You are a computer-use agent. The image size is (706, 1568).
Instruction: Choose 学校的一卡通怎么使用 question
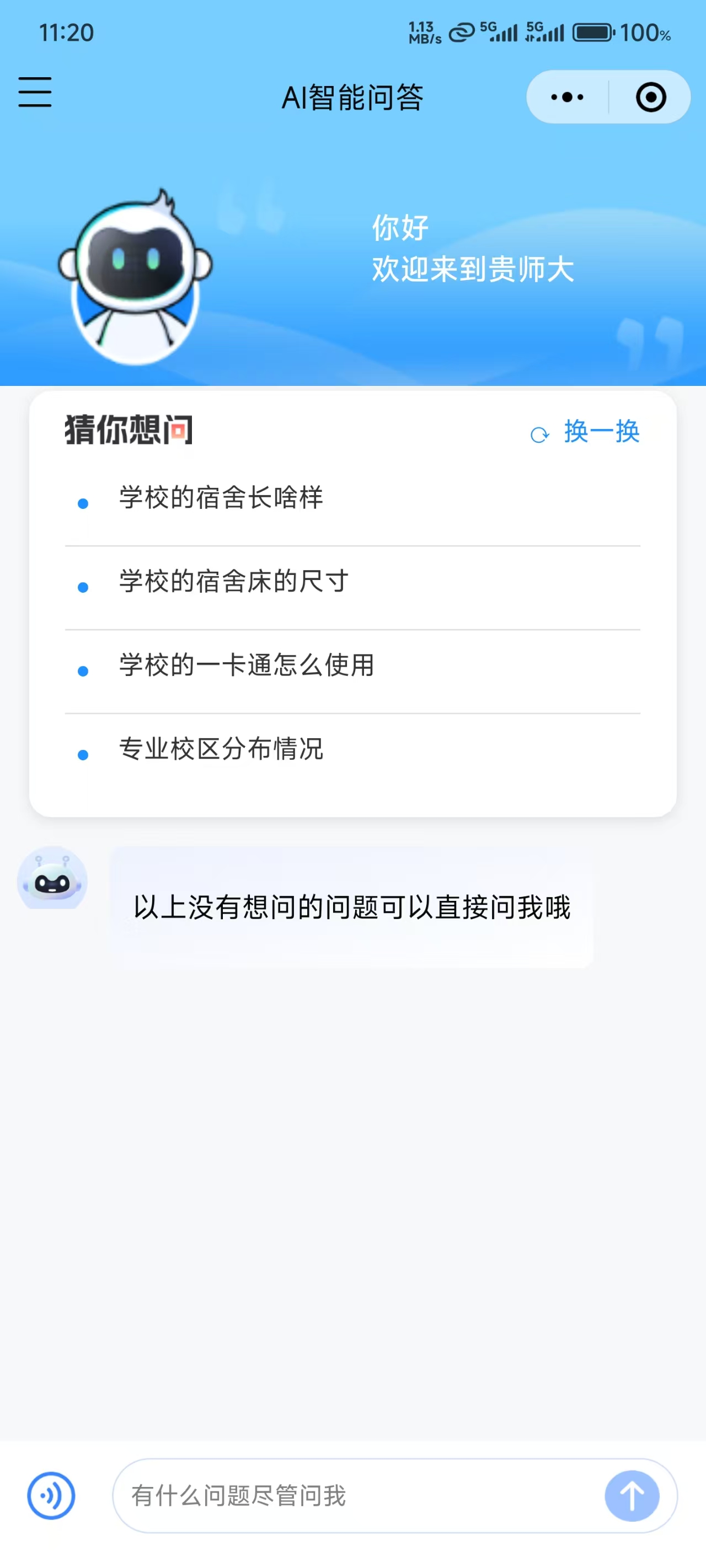246,665
